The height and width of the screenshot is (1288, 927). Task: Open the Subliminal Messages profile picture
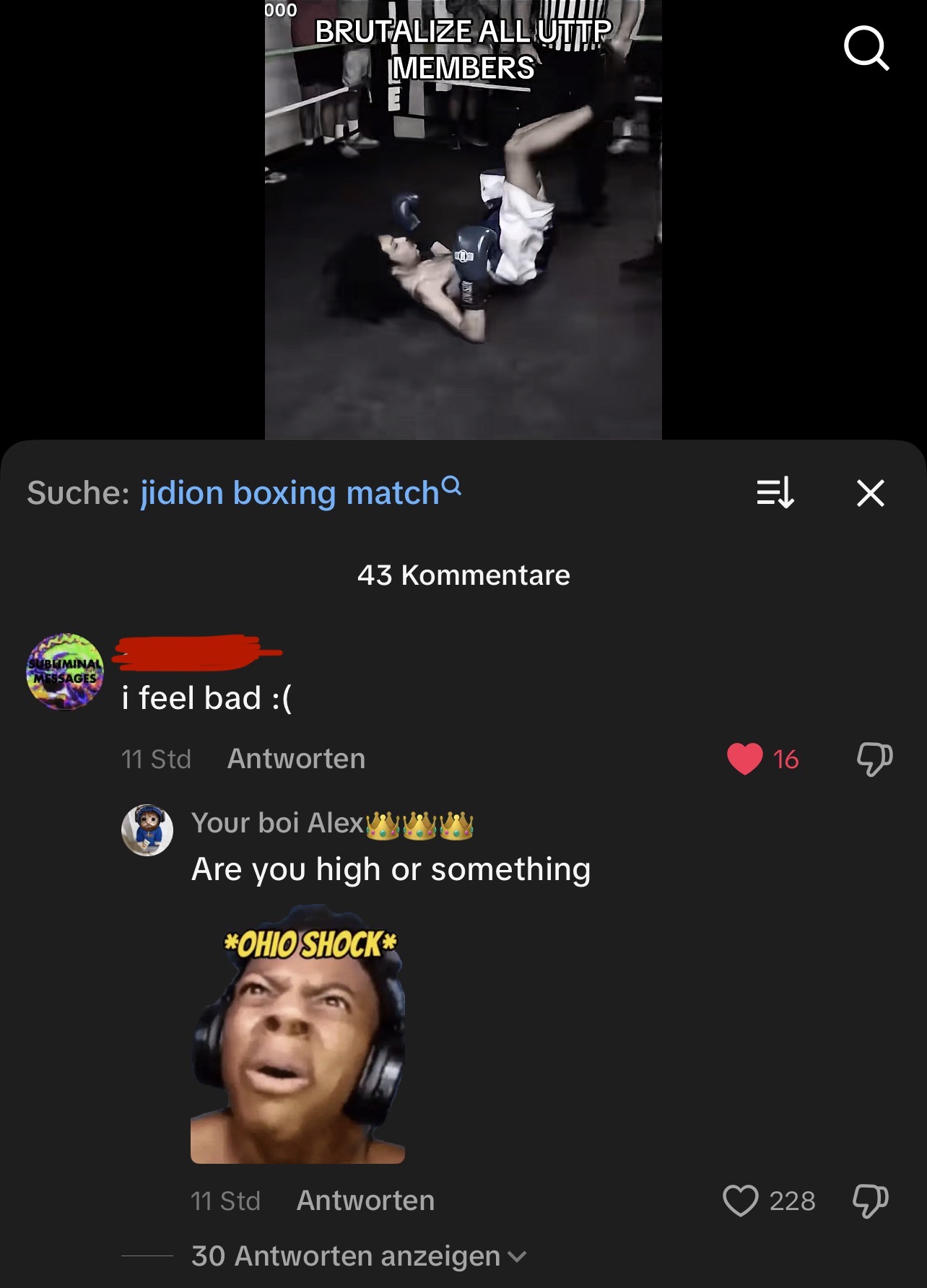(x=65, y=671)
